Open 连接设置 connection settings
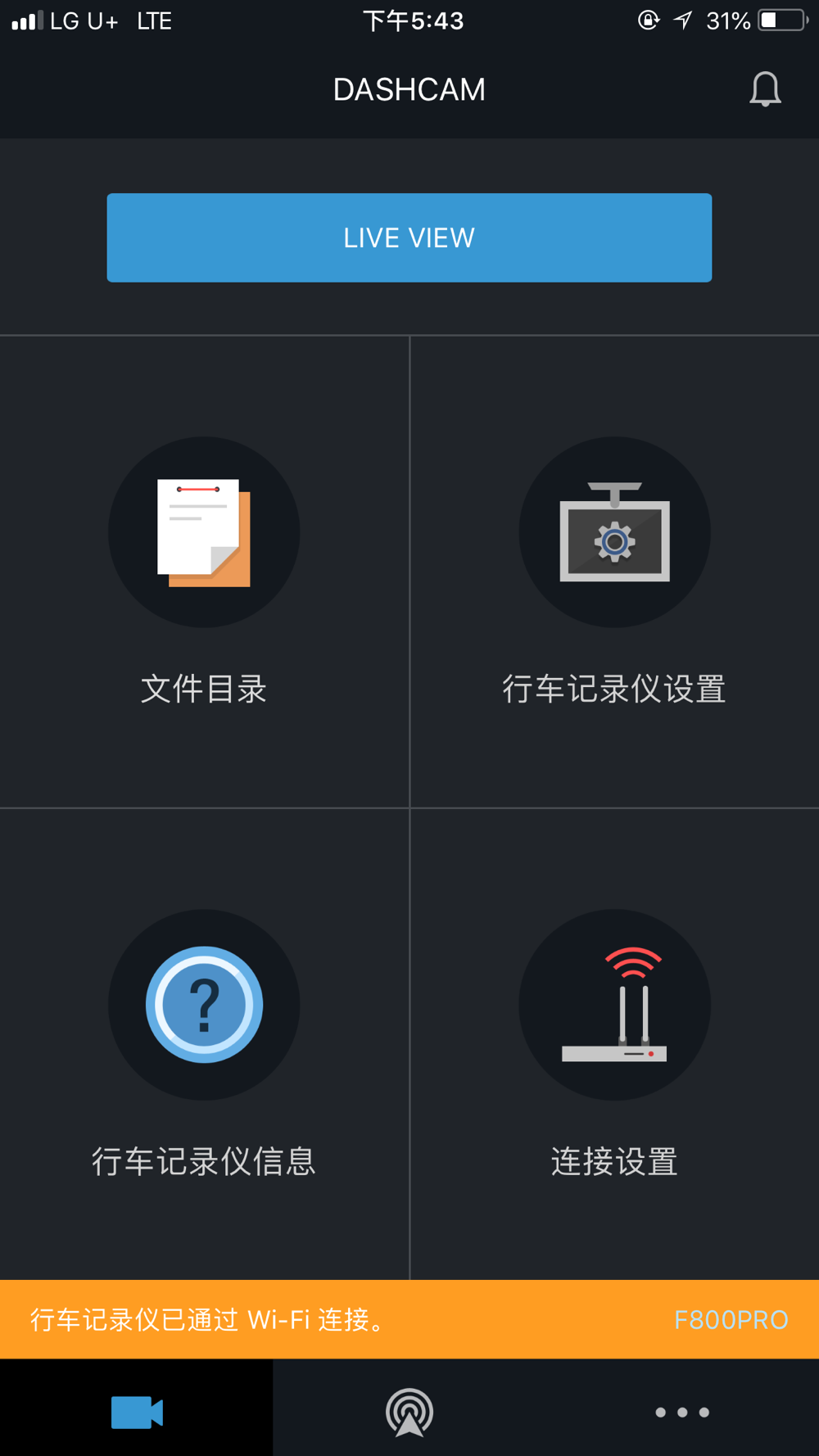The height and width of the screenshot is (1456, 819). tap(614, 1044)
